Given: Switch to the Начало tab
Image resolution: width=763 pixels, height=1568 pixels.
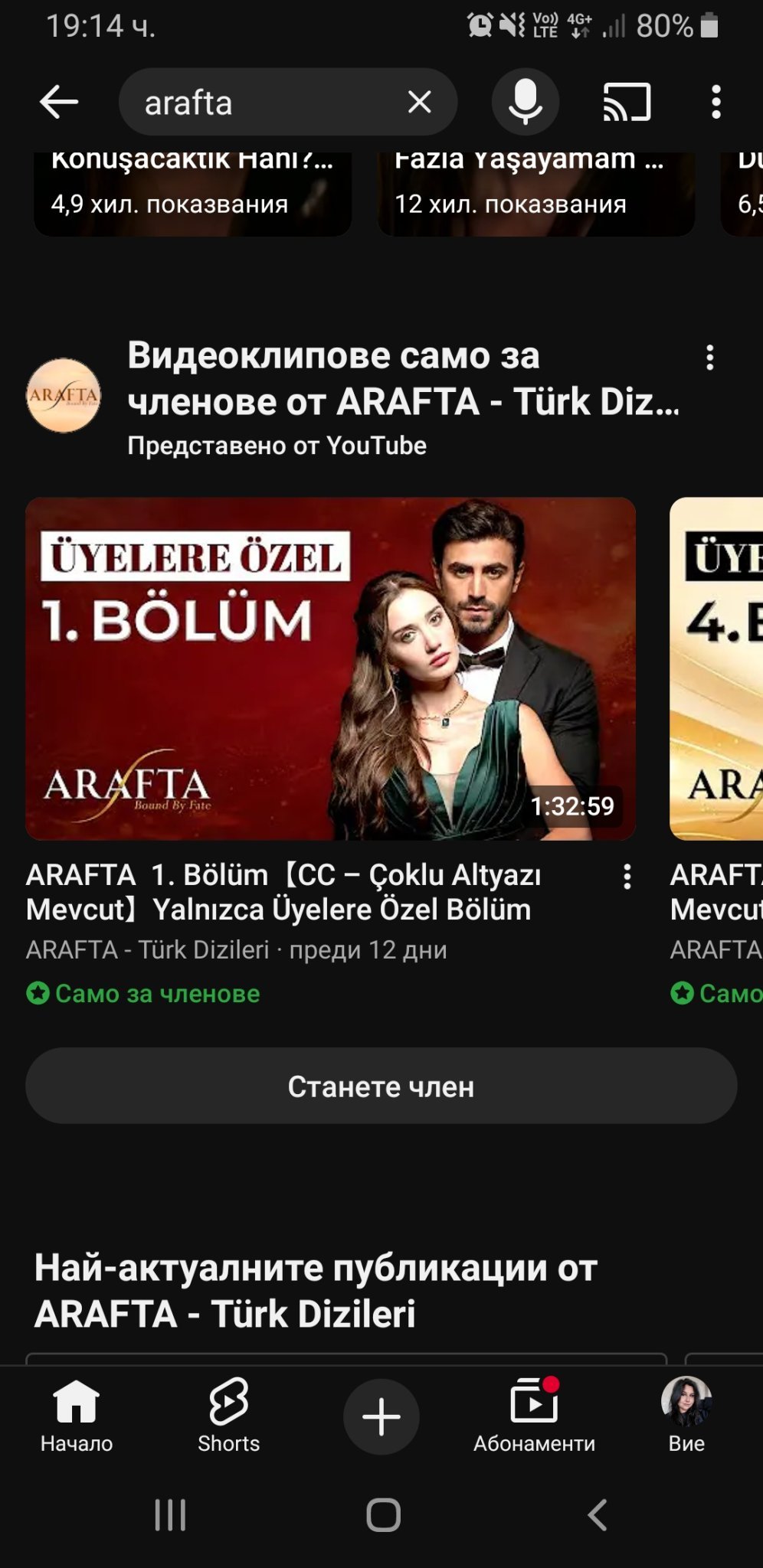Looking at the screenshot, I should pyautogui.click(x=77, y=1415).
